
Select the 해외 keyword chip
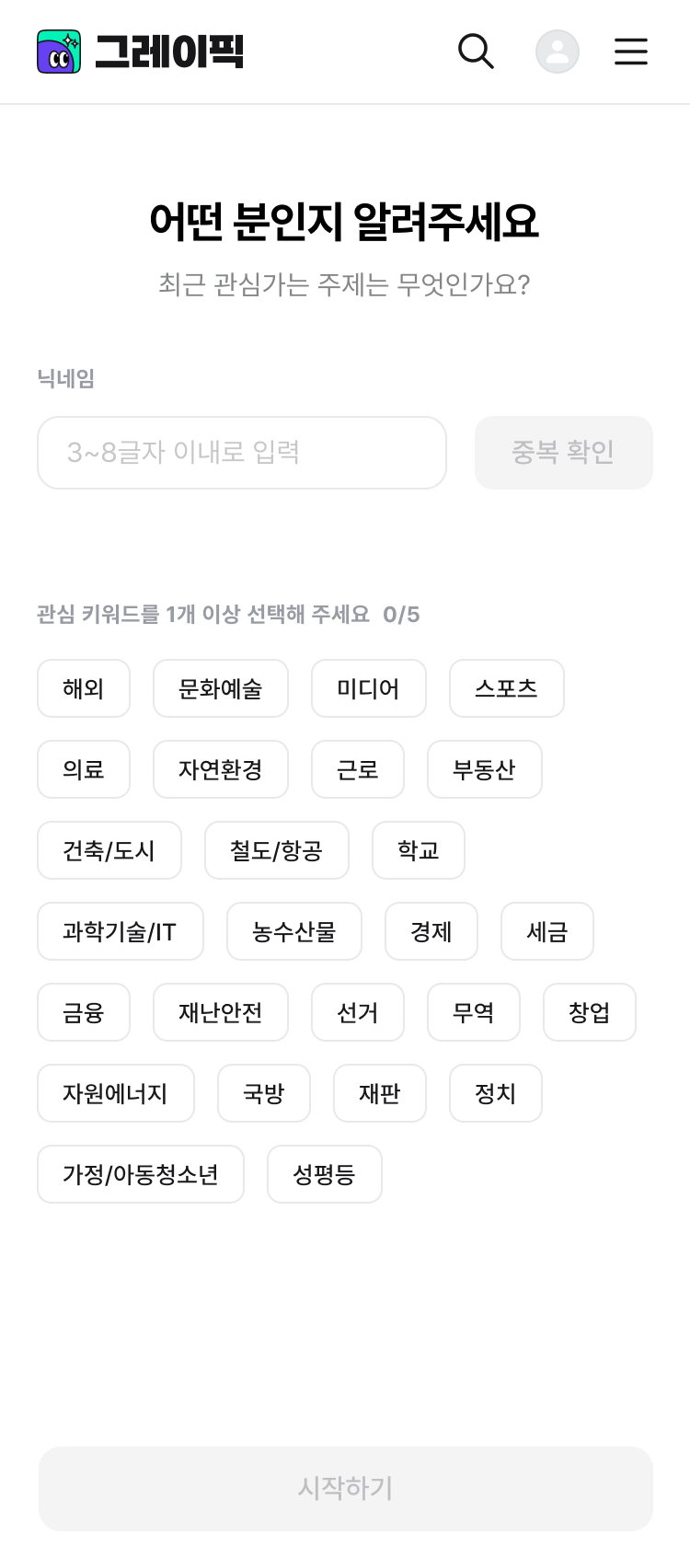[84, 688]
